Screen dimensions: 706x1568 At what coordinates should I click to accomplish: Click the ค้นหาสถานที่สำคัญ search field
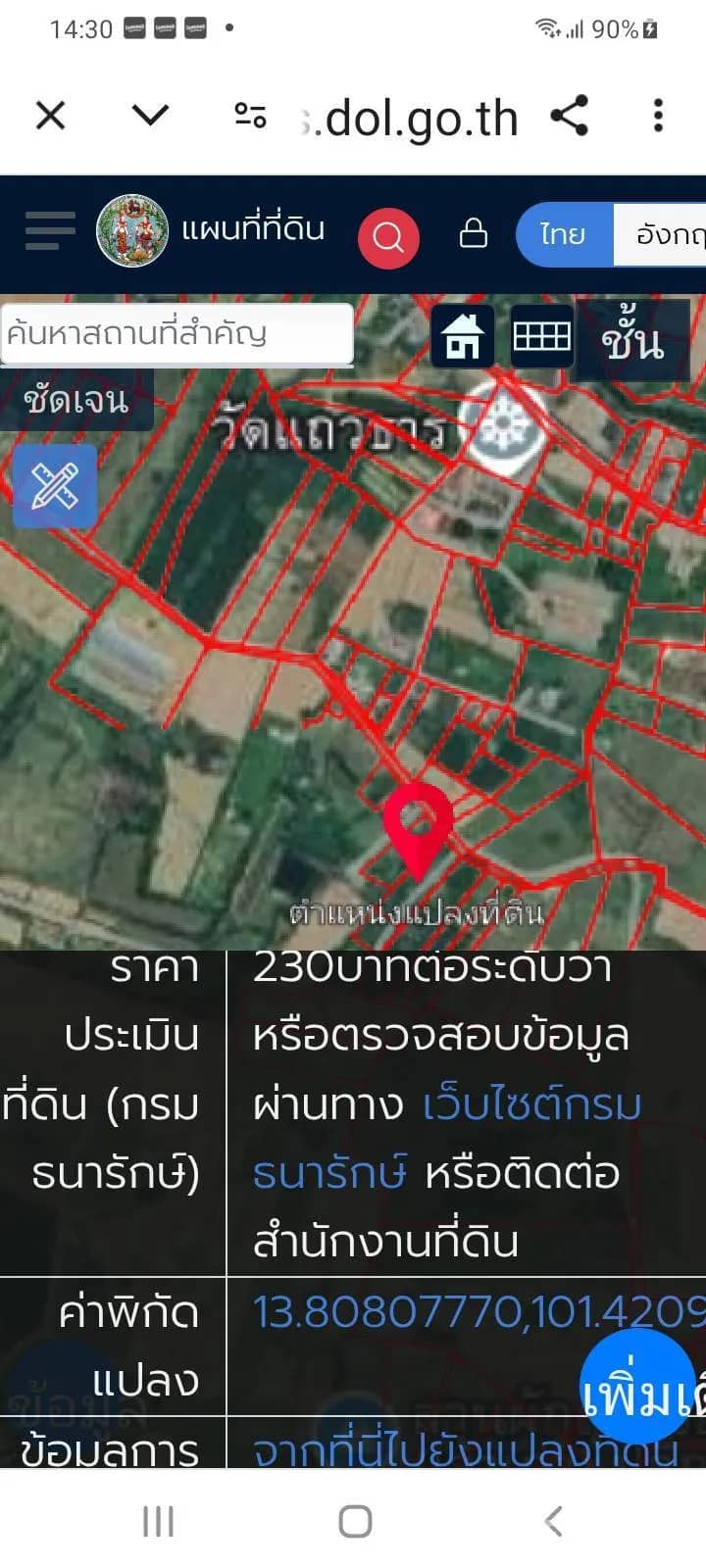(178, 334)
